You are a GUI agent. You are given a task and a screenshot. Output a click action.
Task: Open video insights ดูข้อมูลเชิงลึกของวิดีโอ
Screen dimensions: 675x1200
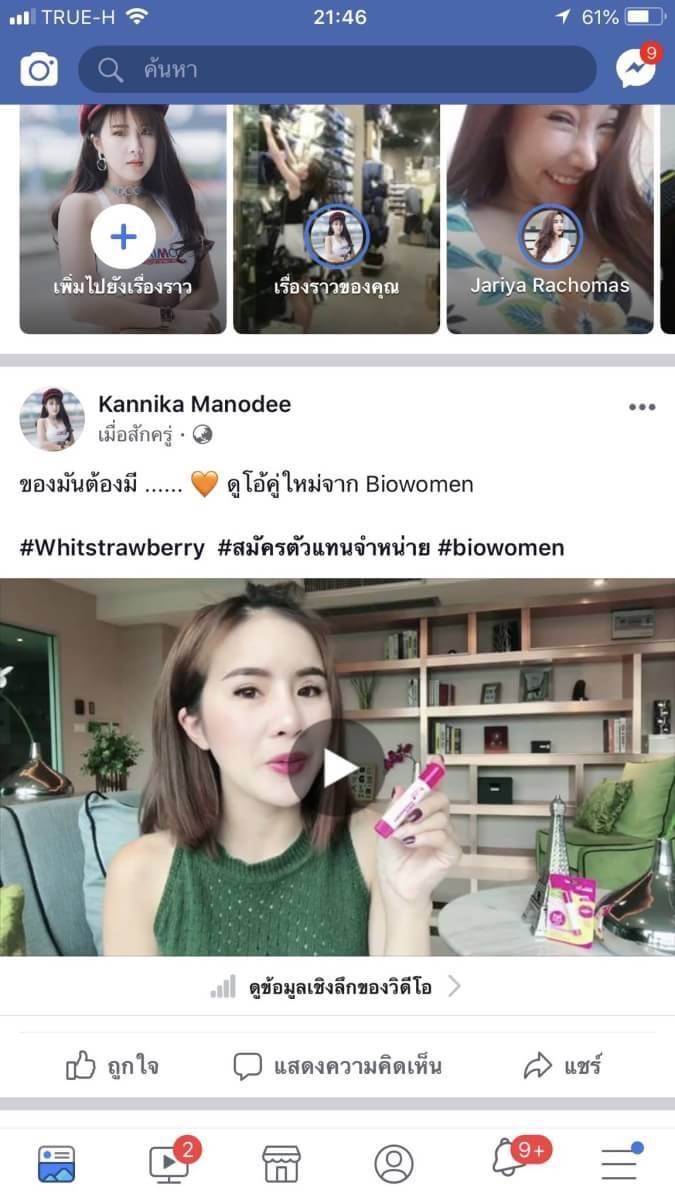point(337,987)
